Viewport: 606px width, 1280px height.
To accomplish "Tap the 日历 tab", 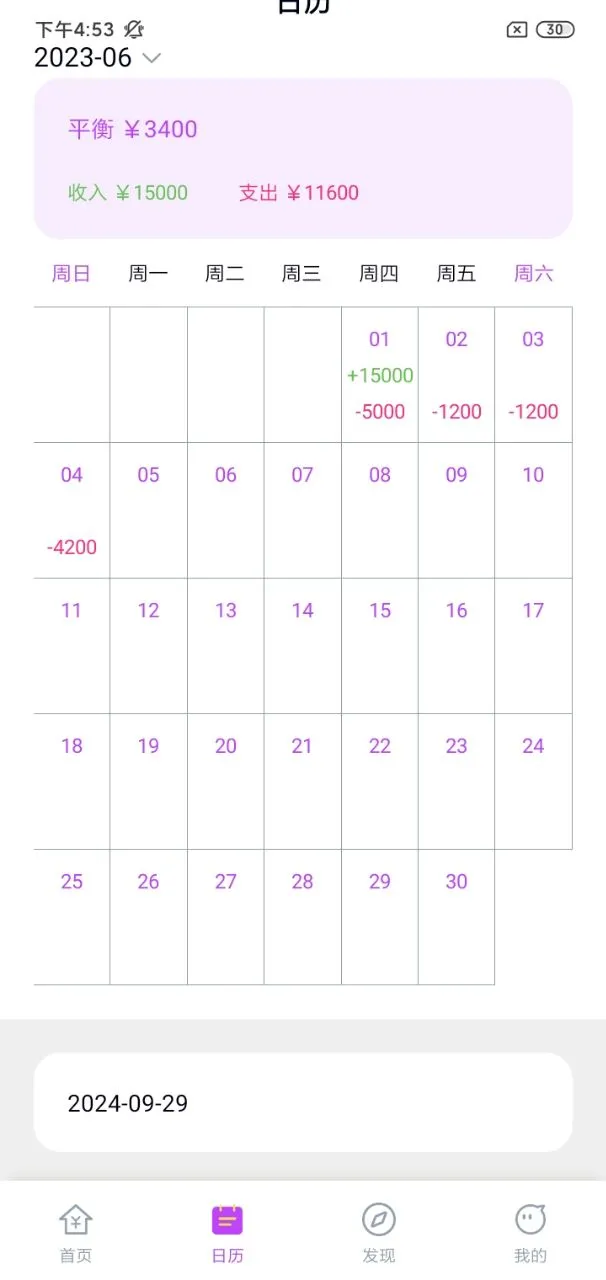I will click(227, 1232).
